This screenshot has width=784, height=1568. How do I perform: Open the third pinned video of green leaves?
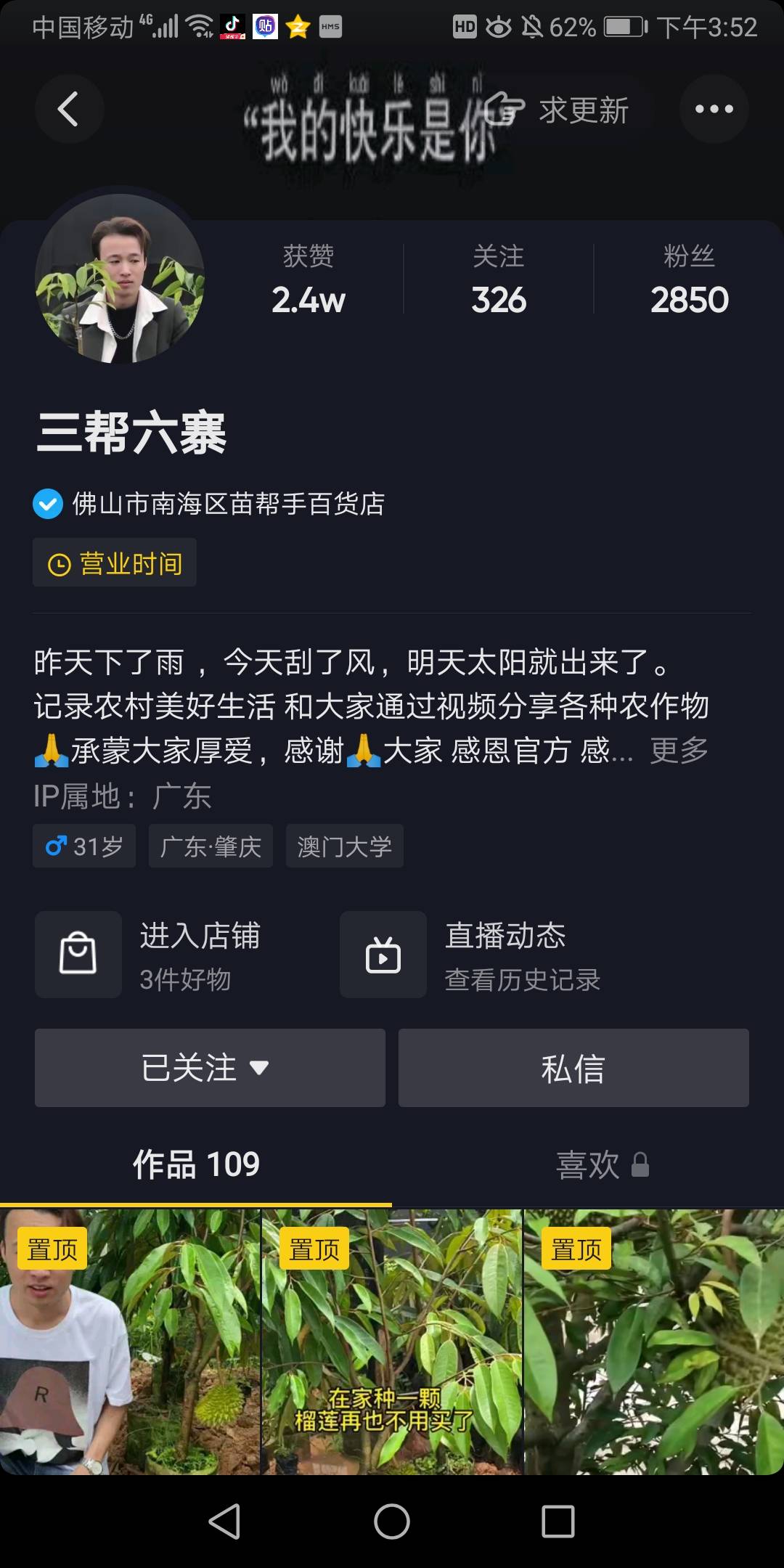click(654, 1342)
